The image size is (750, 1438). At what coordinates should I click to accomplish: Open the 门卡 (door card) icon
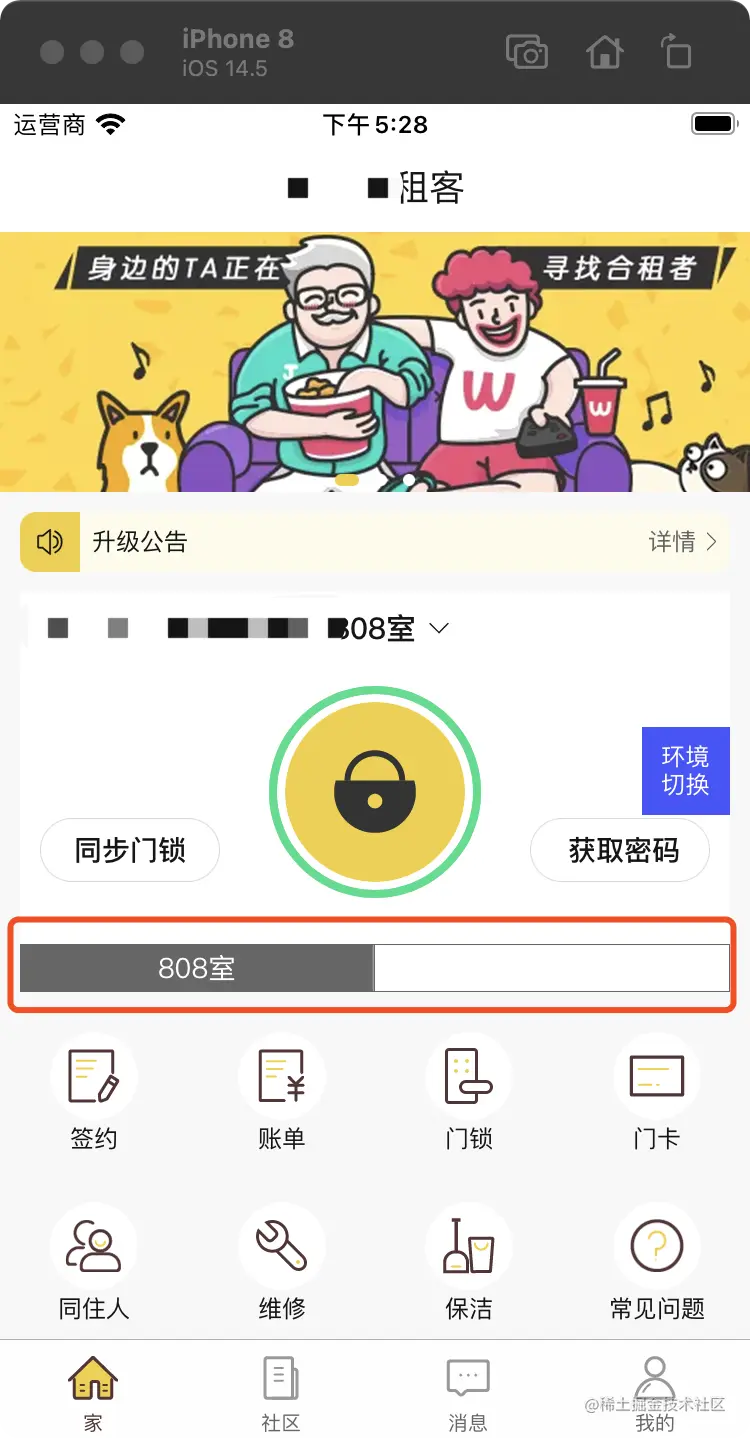point(655,1090)
